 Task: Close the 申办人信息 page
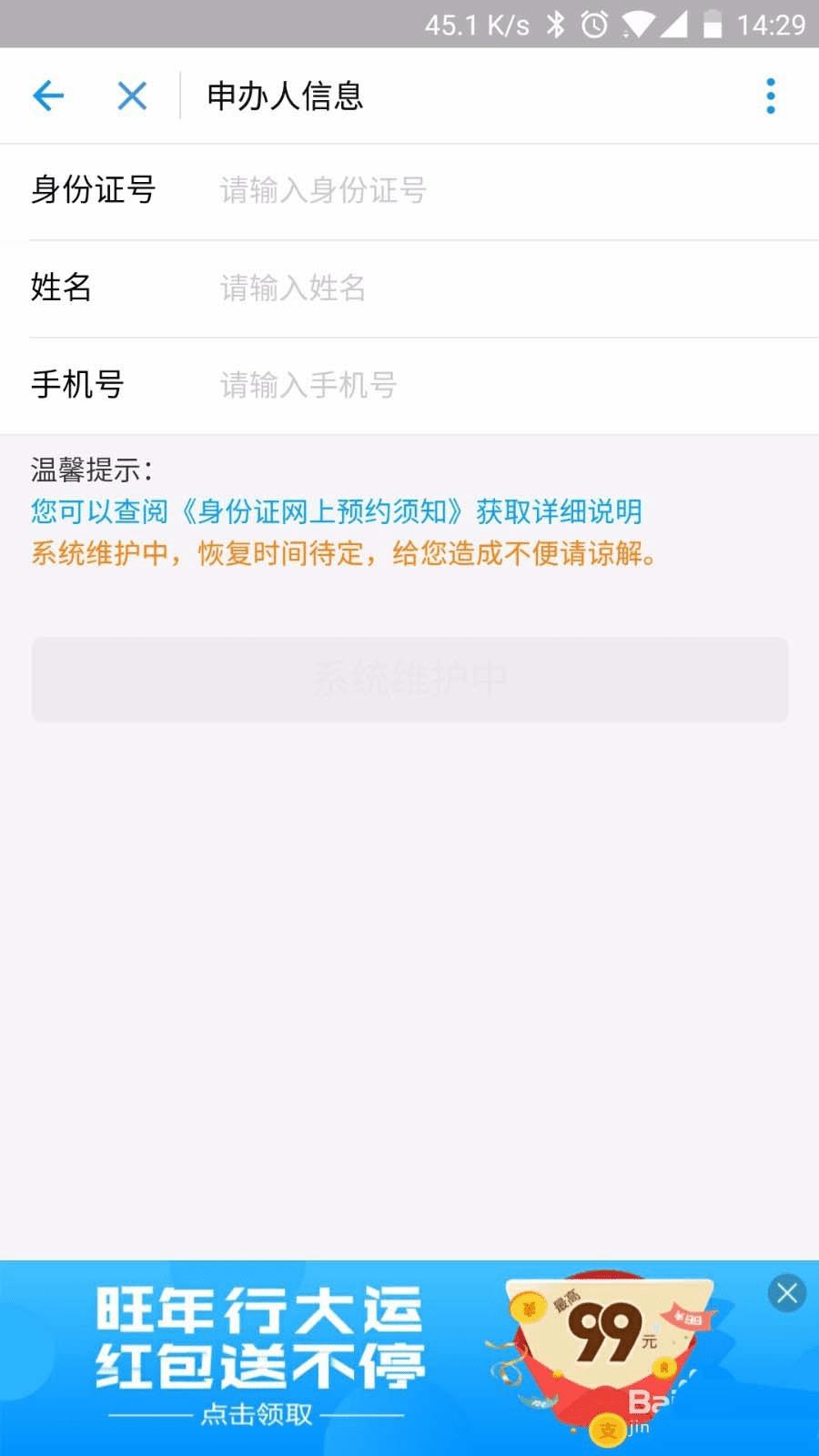(x=132, y=96)
